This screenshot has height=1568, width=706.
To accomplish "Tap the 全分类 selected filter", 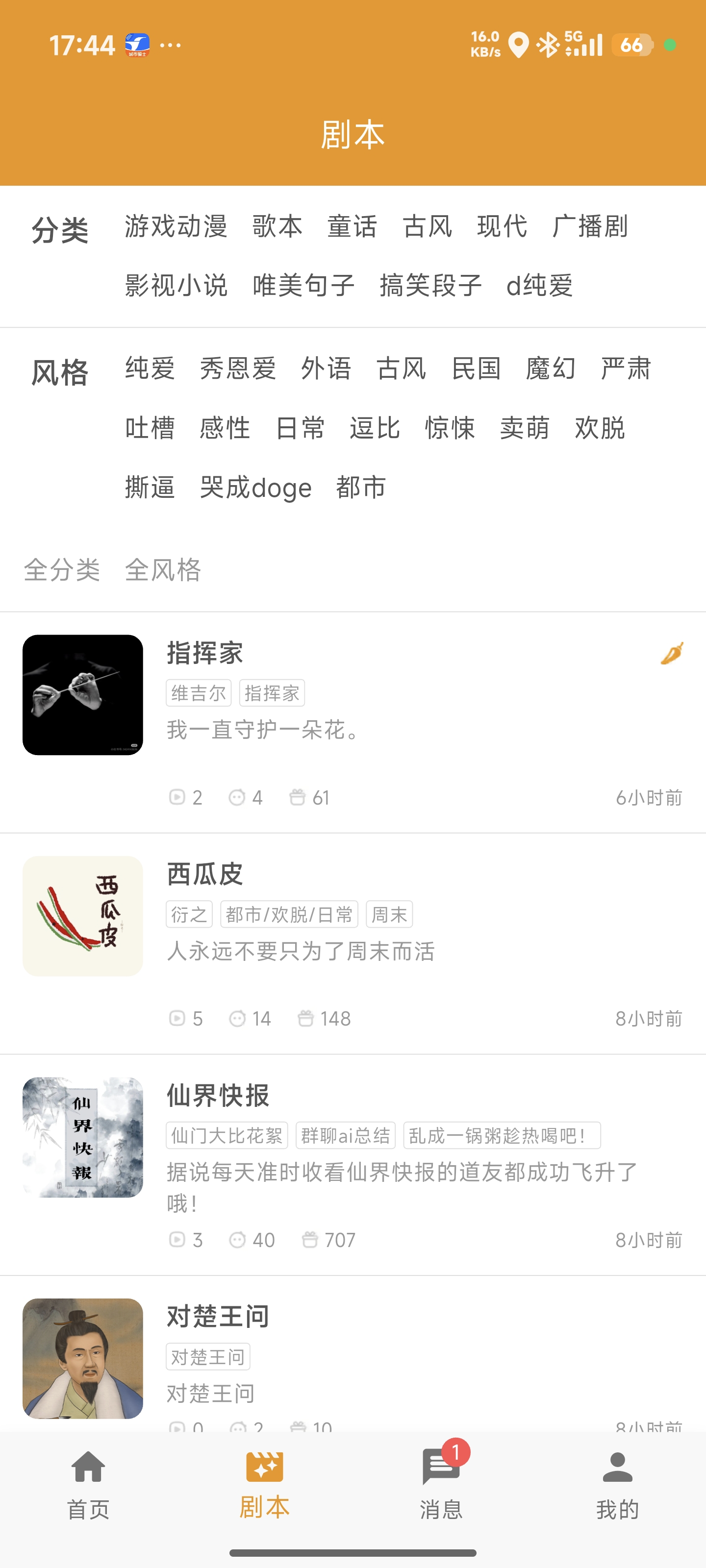I will [61, 570].
